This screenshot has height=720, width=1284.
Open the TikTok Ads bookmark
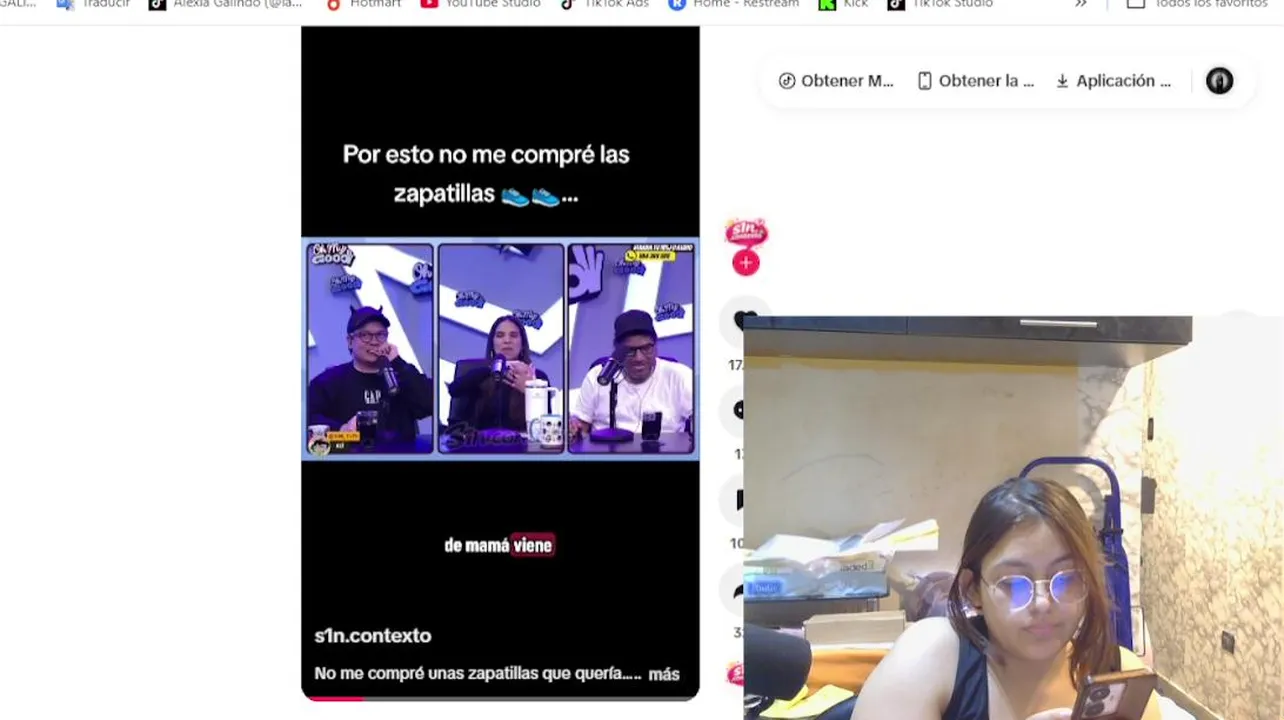click(x=604, y=4)
